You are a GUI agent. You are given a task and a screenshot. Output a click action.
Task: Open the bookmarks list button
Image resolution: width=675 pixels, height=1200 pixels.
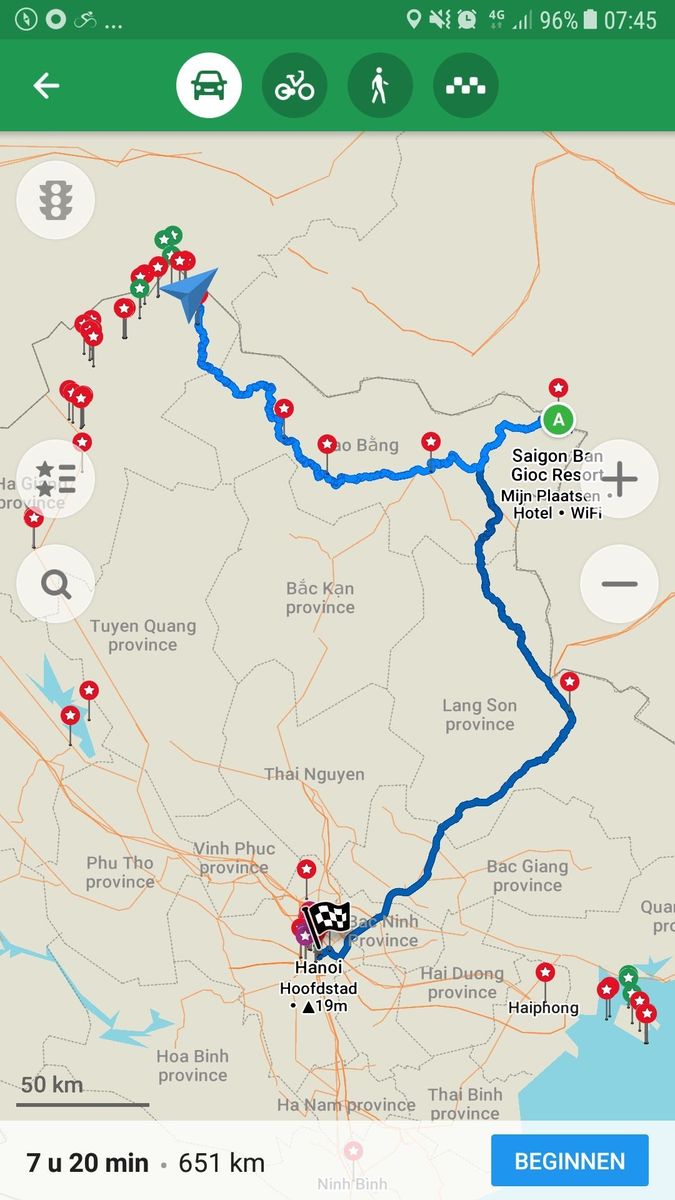55,479
